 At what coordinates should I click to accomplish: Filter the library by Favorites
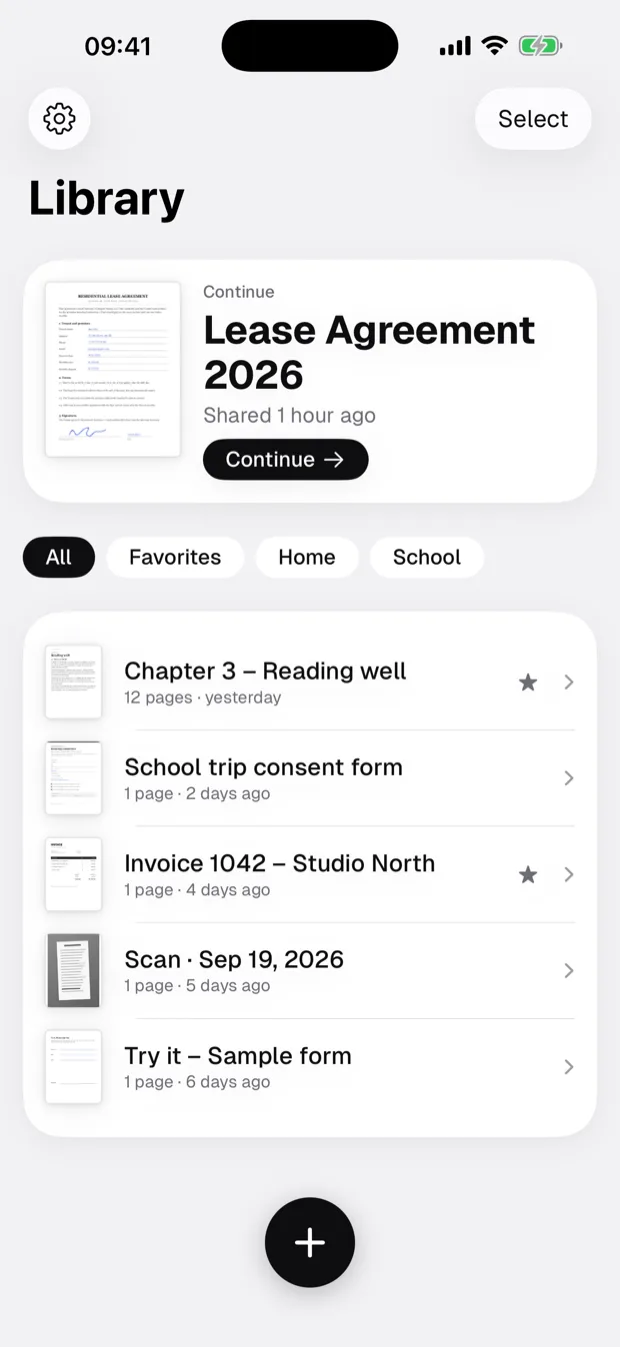(175, 557)
